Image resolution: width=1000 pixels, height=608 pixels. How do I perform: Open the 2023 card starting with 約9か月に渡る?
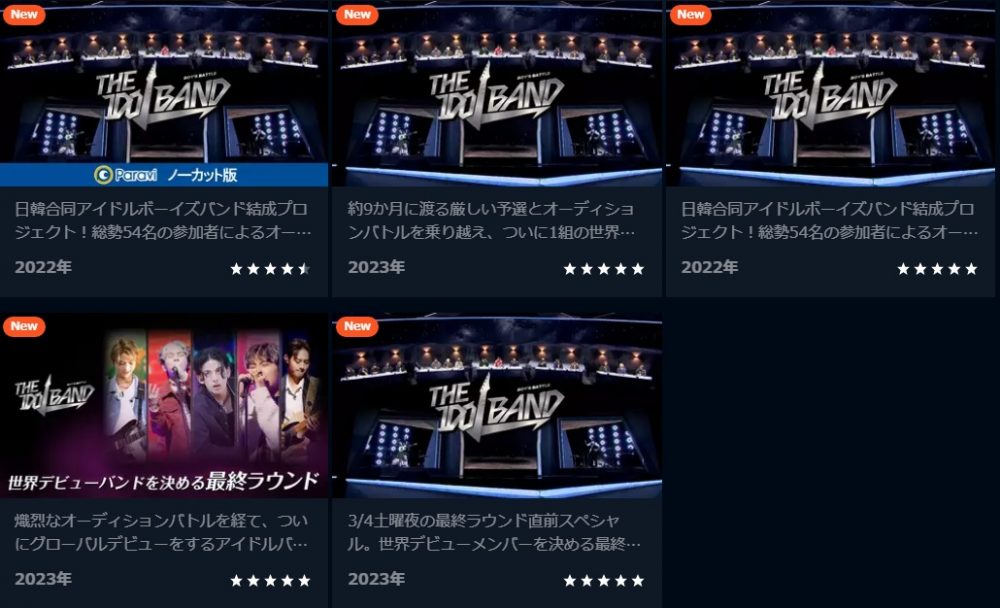tap(497, 95)
